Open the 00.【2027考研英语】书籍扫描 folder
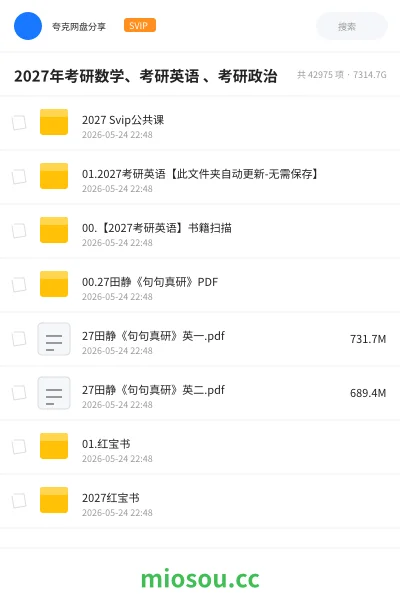The image size is (400, 600). point(200,231)
